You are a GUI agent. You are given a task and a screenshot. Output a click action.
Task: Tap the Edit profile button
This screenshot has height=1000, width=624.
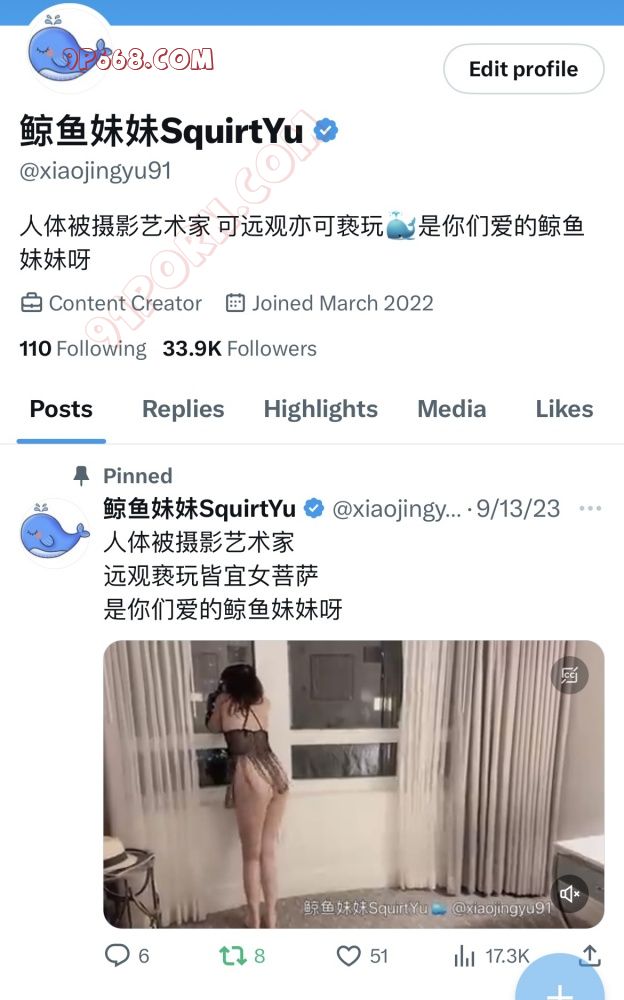(x=523, y=69)
